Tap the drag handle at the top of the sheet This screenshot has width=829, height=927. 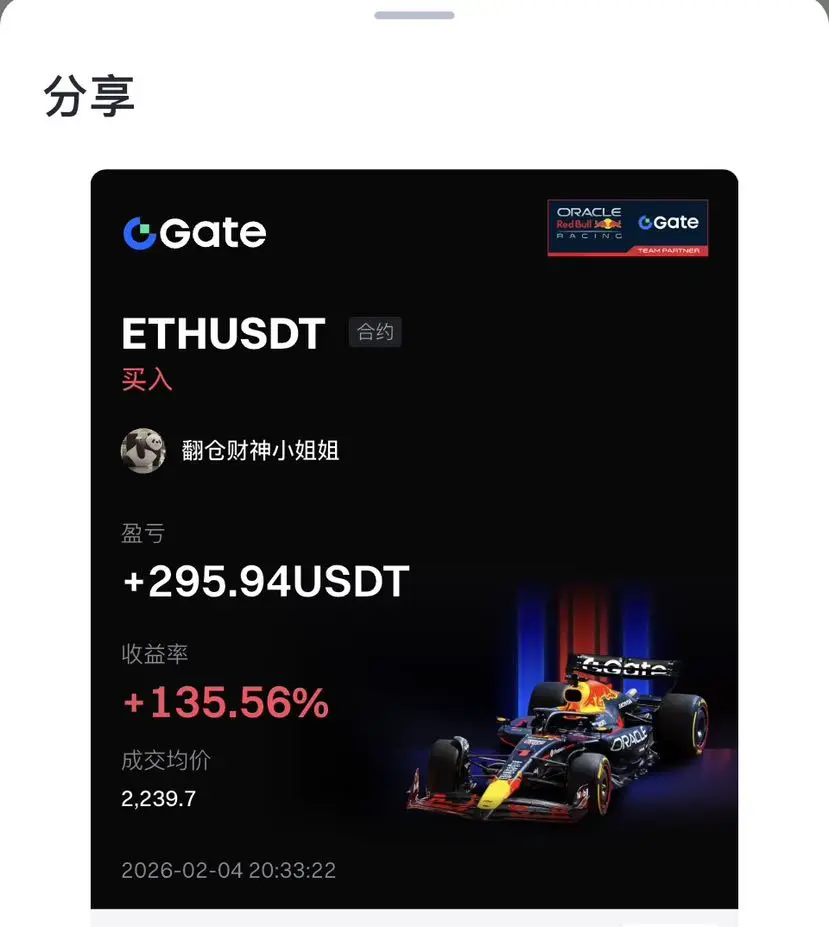coord(413,13)
